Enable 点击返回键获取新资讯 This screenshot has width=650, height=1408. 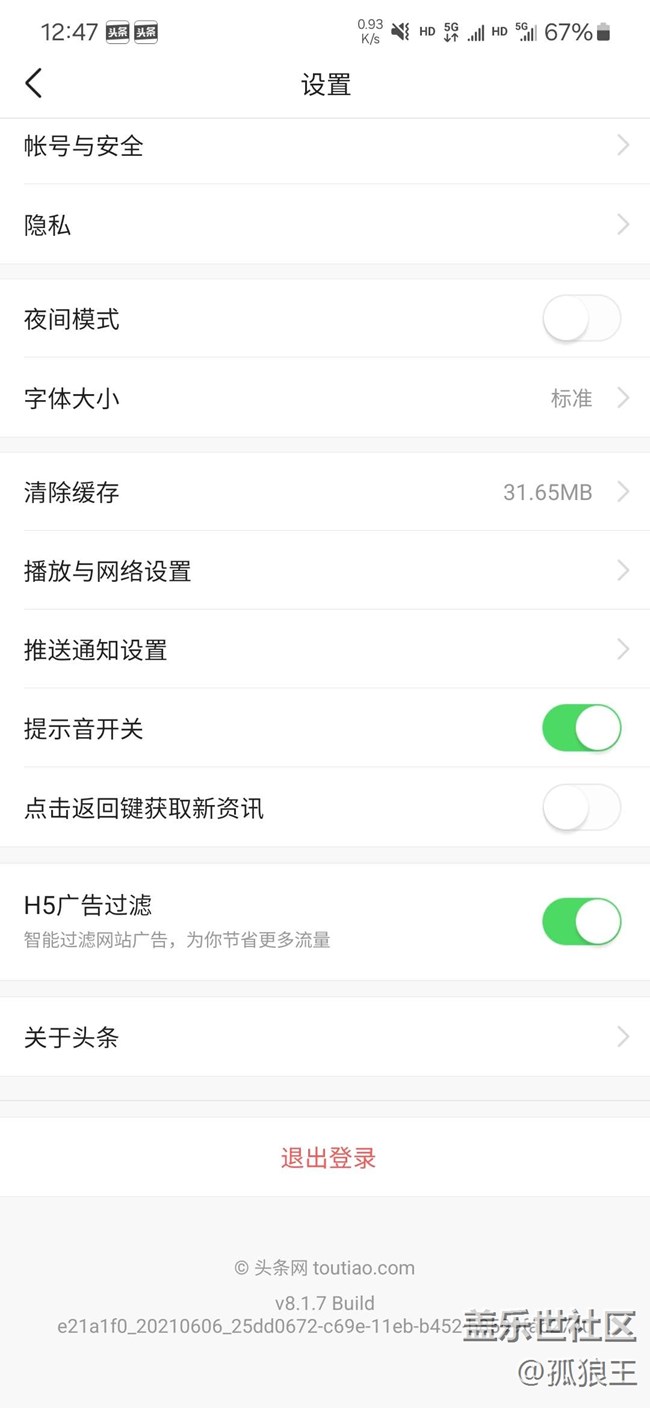581,808
